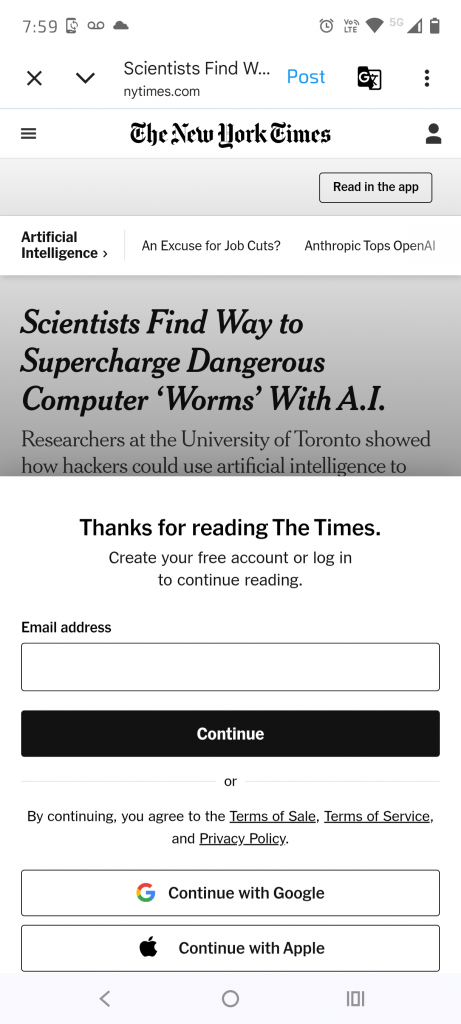This screenshot has width=461, height=1024.
Task: Go back with system back button
Action: click(x=104, y=998)
